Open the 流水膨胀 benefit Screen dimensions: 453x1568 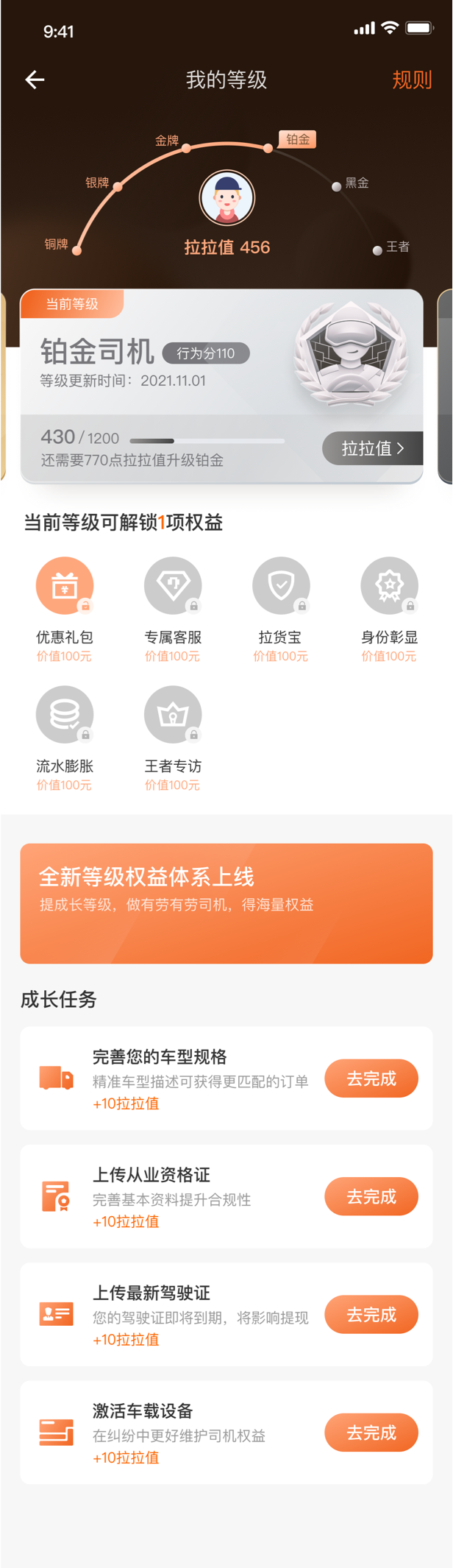65,715
